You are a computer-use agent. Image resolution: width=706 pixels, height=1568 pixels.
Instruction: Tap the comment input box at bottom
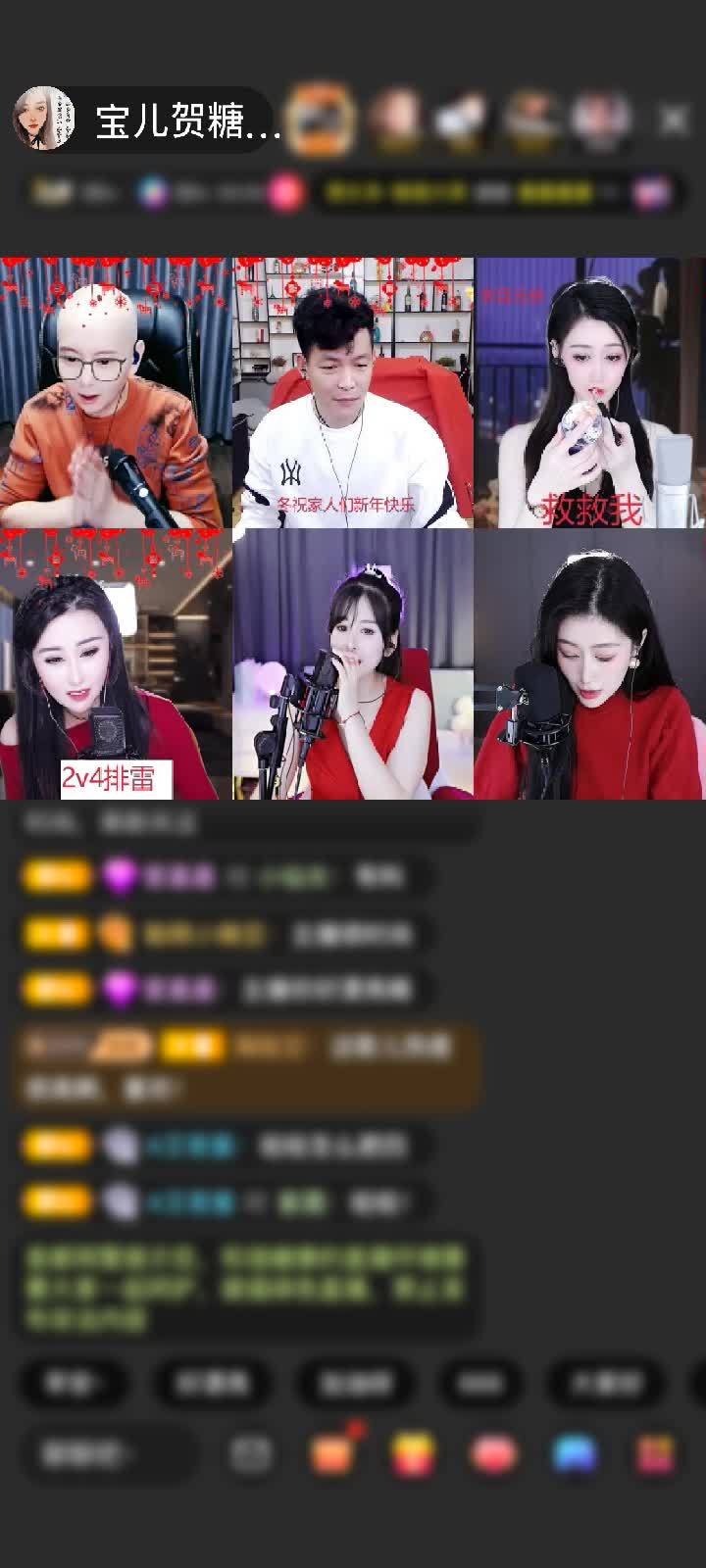(110, 1453)
